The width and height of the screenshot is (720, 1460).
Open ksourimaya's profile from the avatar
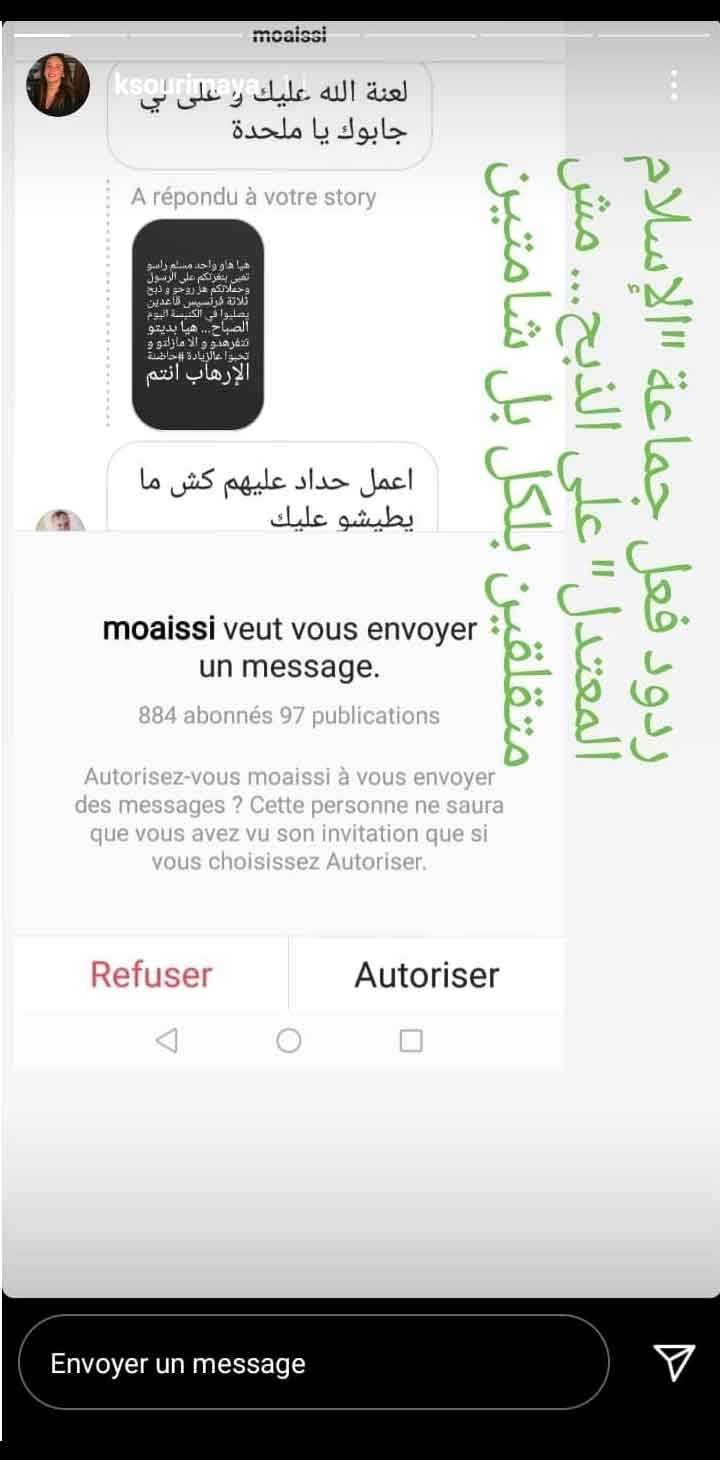pyautogui.click(x=58, y=85)
